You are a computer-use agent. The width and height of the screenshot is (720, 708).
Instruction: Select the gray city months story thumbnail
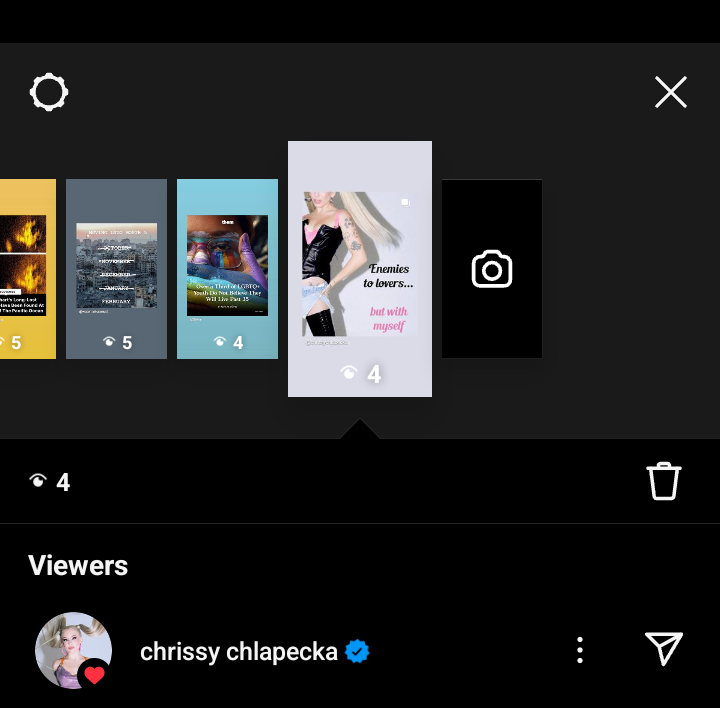click(x=116, y=268)
